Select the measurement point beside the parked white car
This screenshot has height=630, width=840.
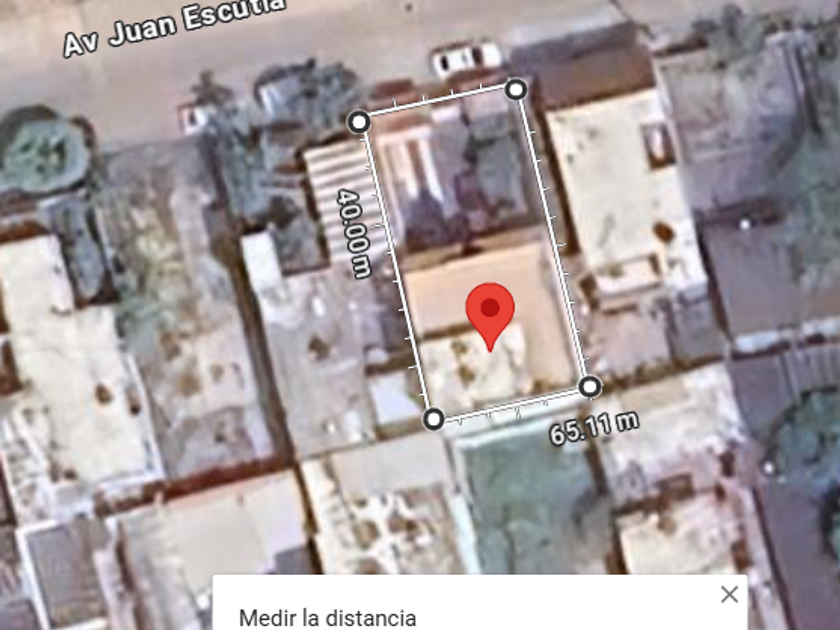[516, 90]
